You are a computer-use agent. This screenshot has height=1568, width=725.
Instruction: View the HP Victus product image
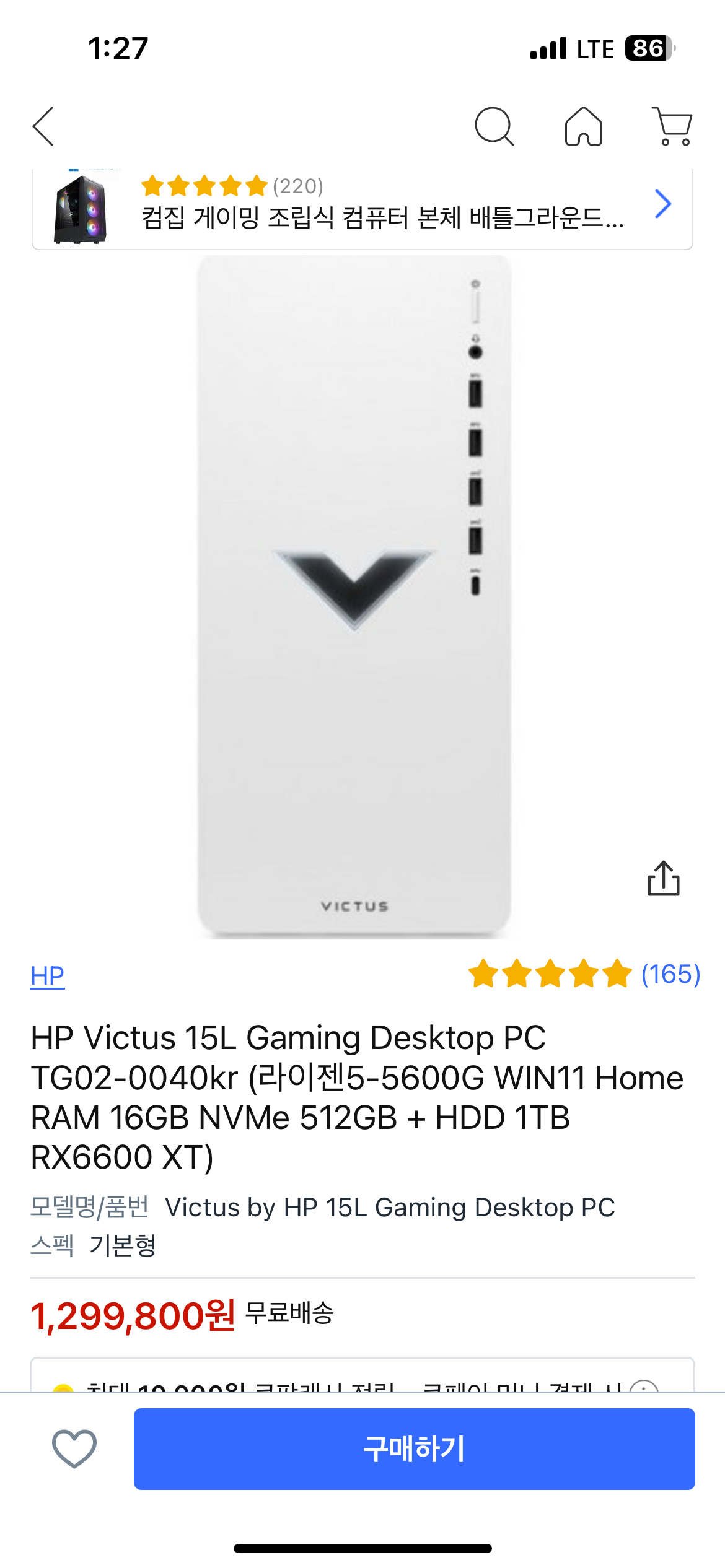click(x=354, y=595)
